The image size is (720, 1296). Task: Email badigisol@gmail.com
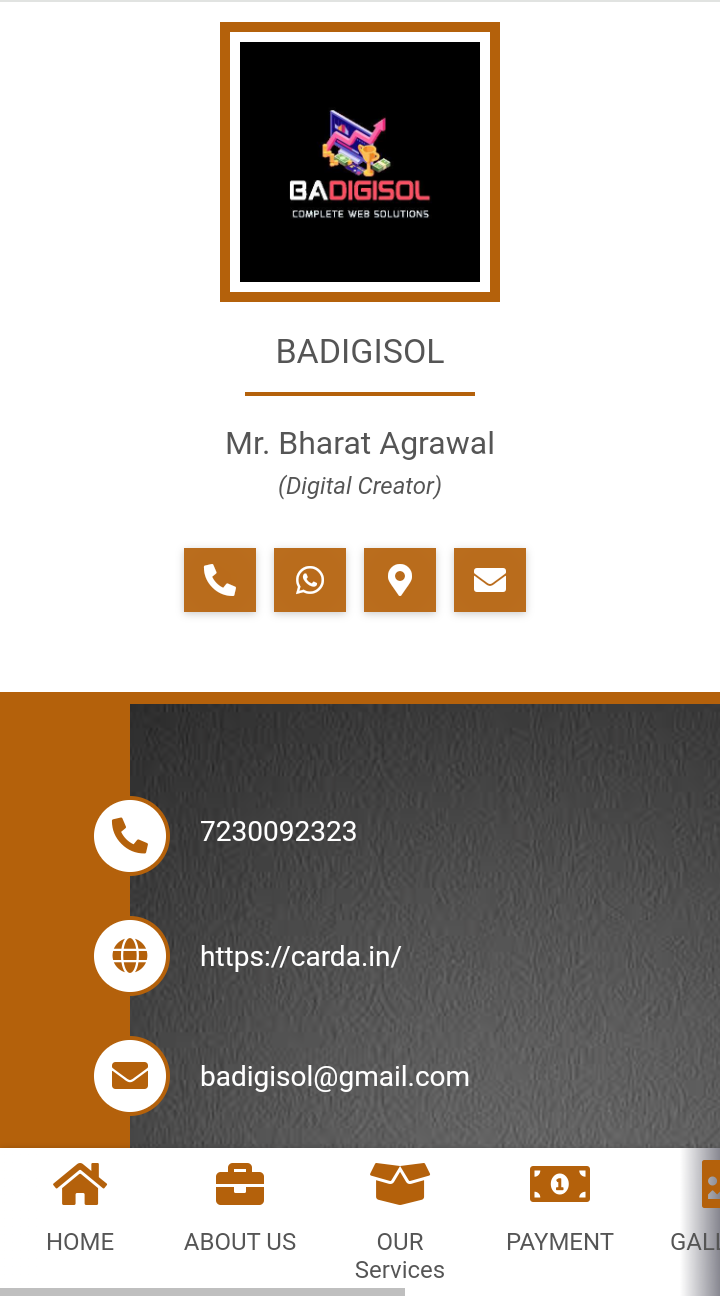tap(334, 1077)
